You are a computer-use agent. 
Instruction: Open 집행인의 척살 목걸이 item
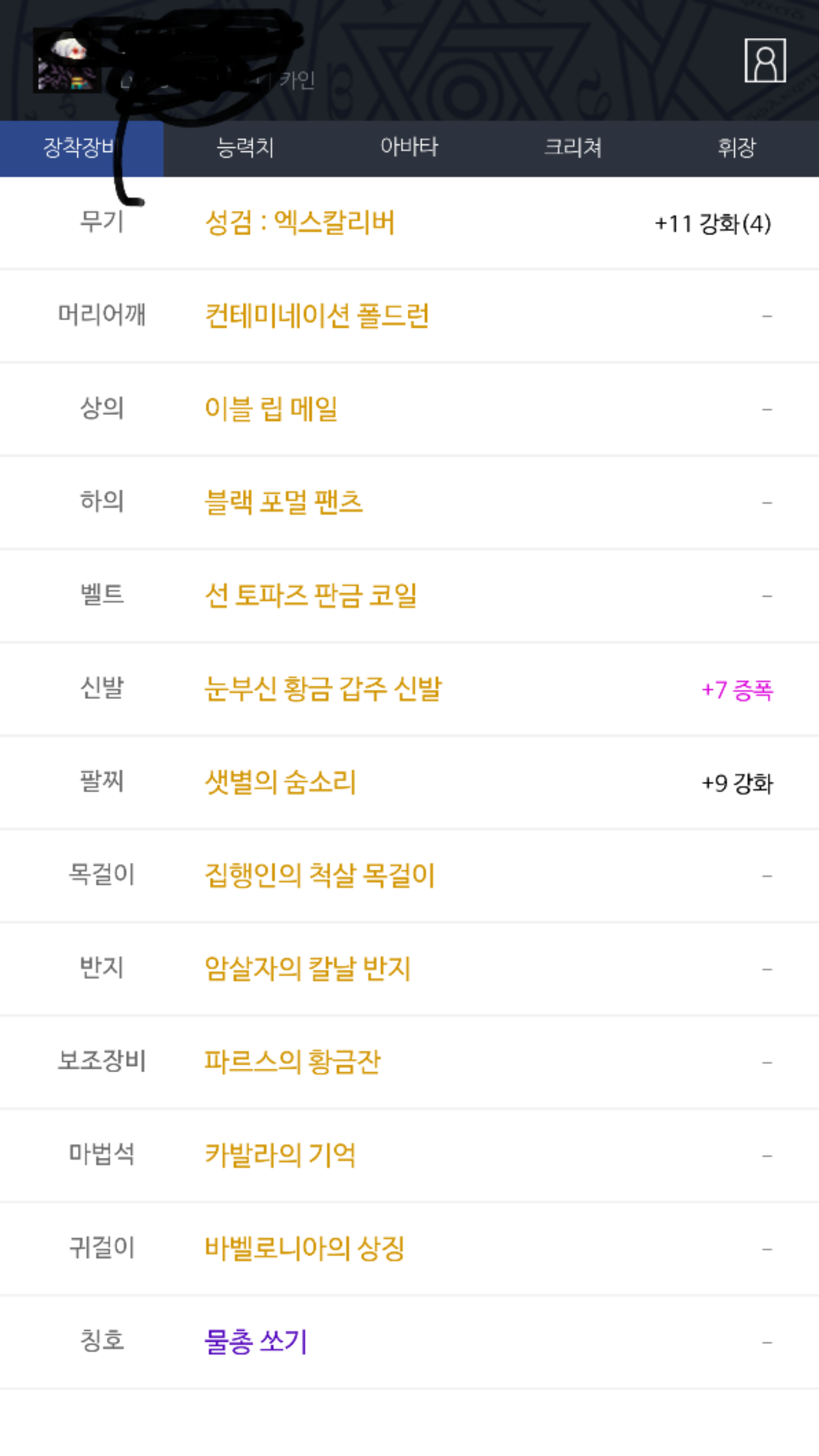tap(320, 875)
